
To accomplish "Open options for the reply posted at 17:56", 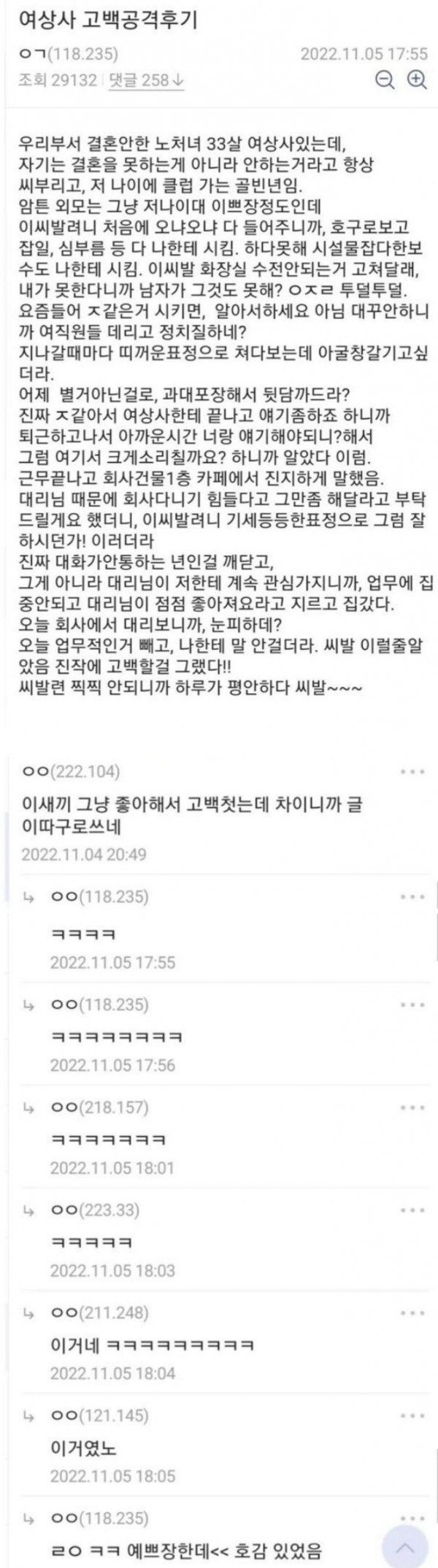I will 412,1004.
